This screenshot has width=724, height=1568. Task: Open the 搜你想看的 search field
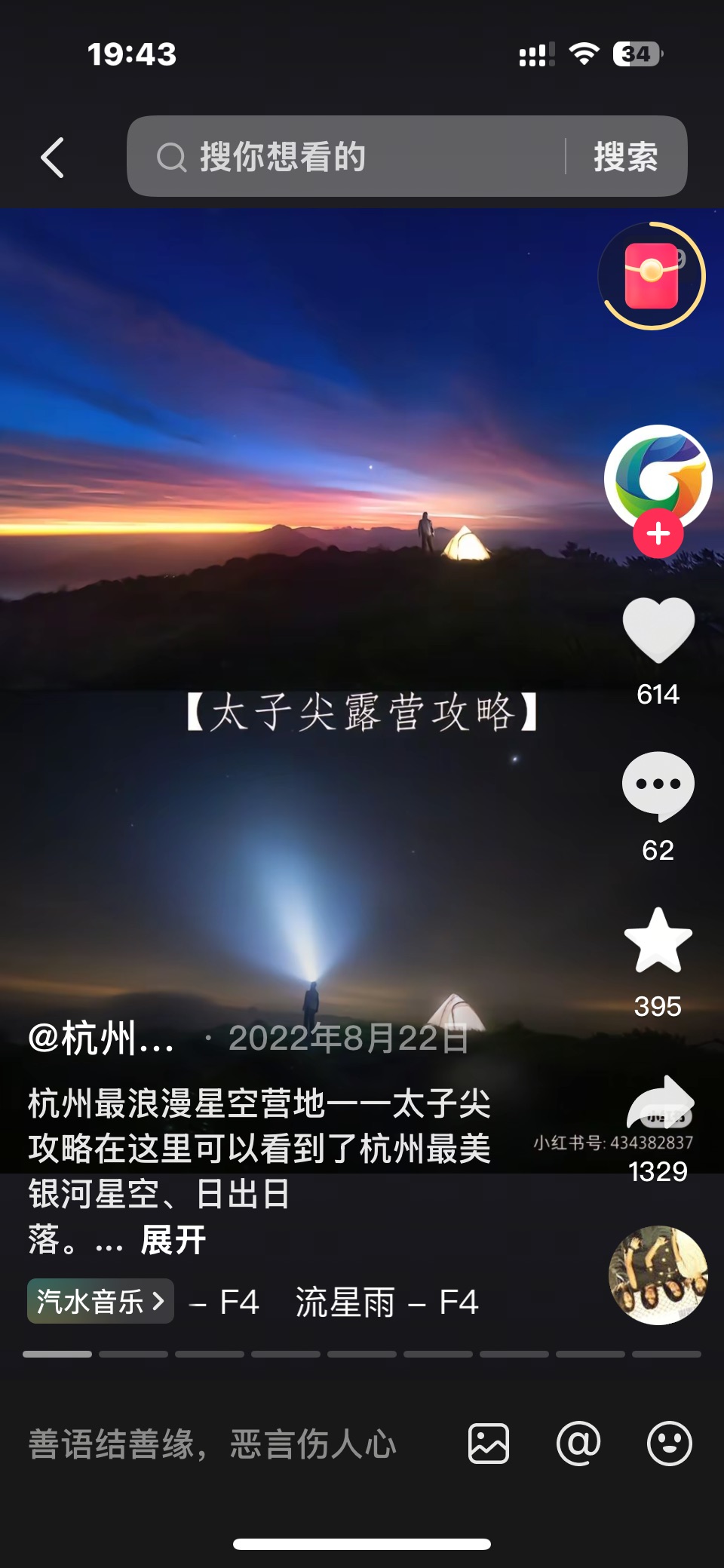pyautogui.click(x=347, y=157)
